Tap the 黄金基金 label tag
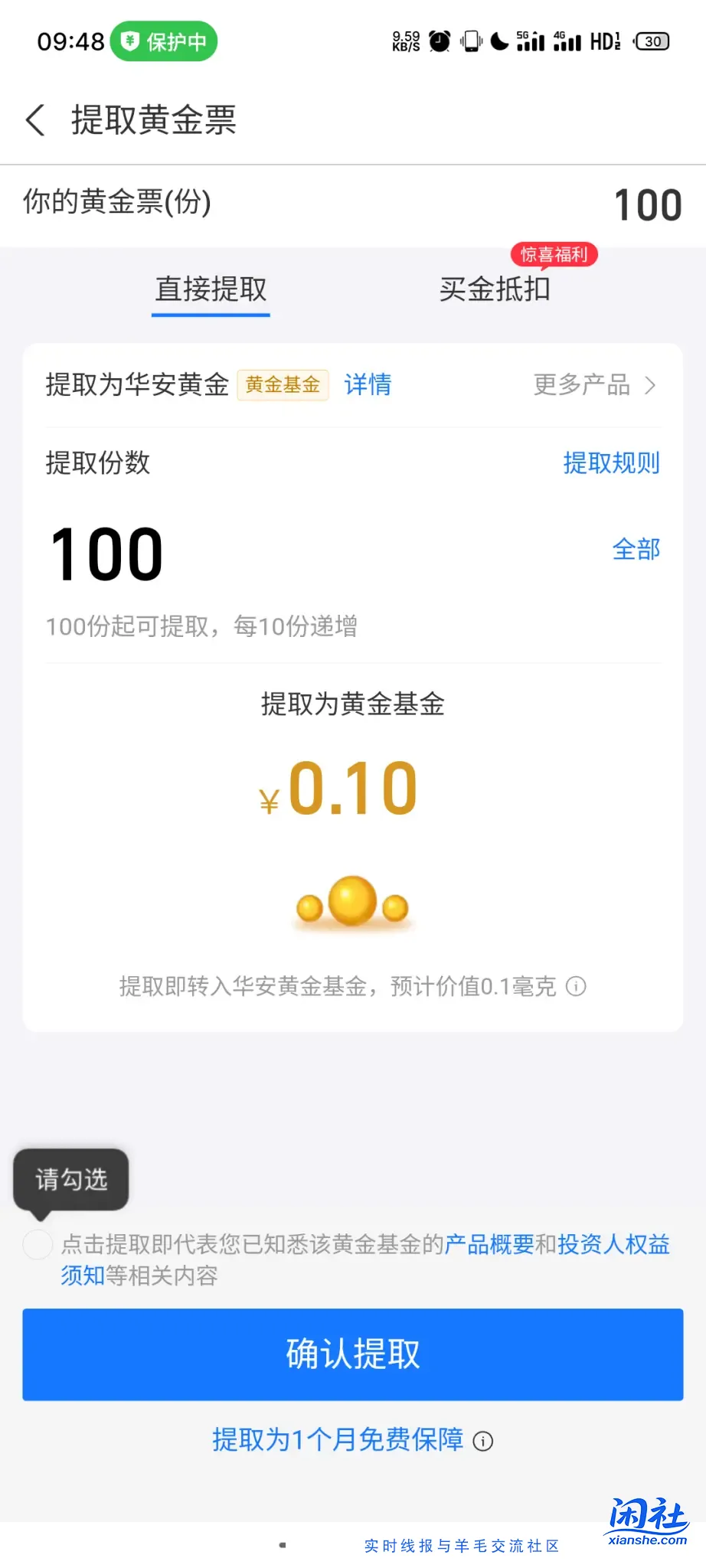The image size is (706, 1568). [283, 385]
